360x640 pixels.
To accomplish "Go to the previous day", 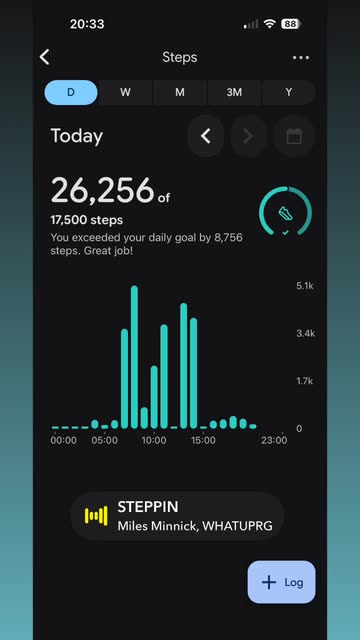I will pos(206,136).
